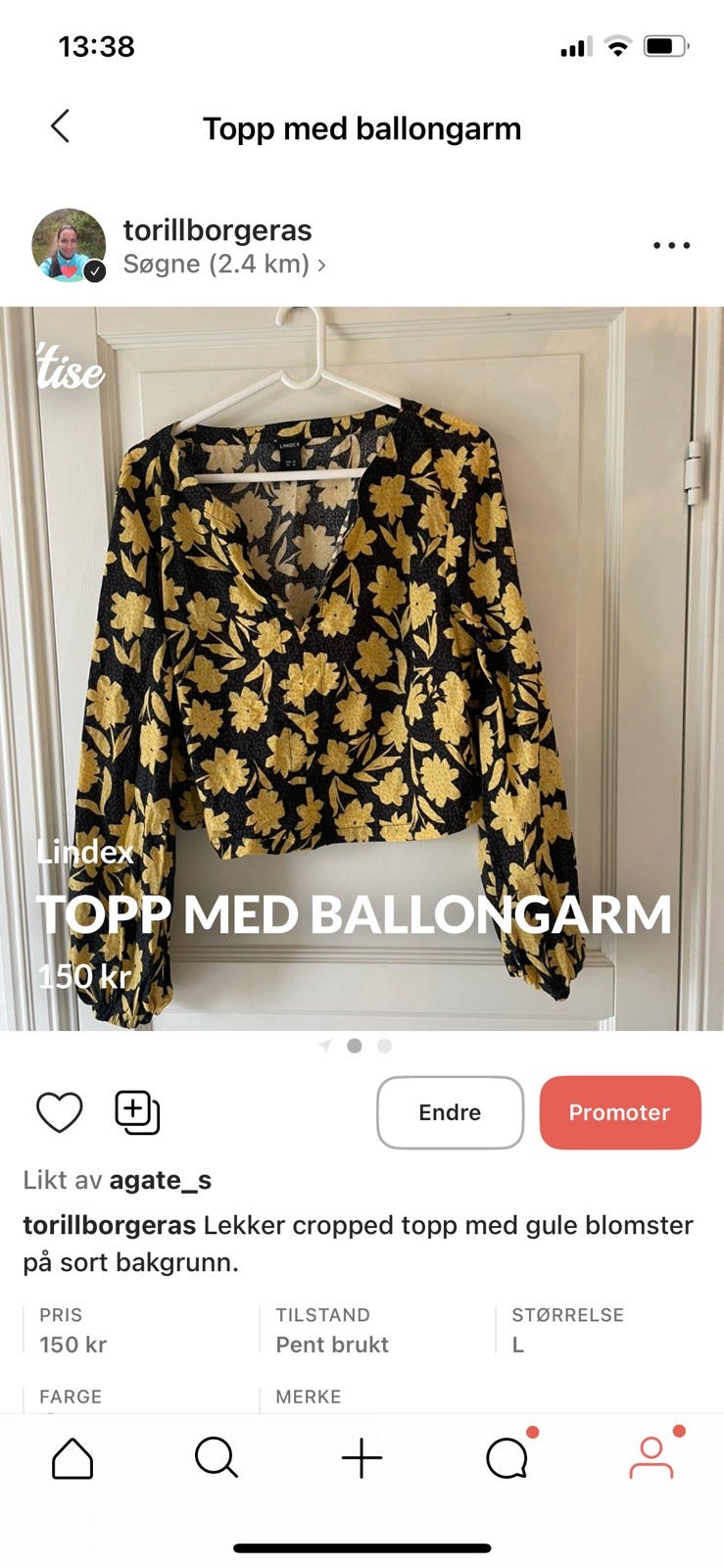This screenshot has width=724, height=1568.
Task: Navigate back with the left arrow
Action: coord(61,126)
